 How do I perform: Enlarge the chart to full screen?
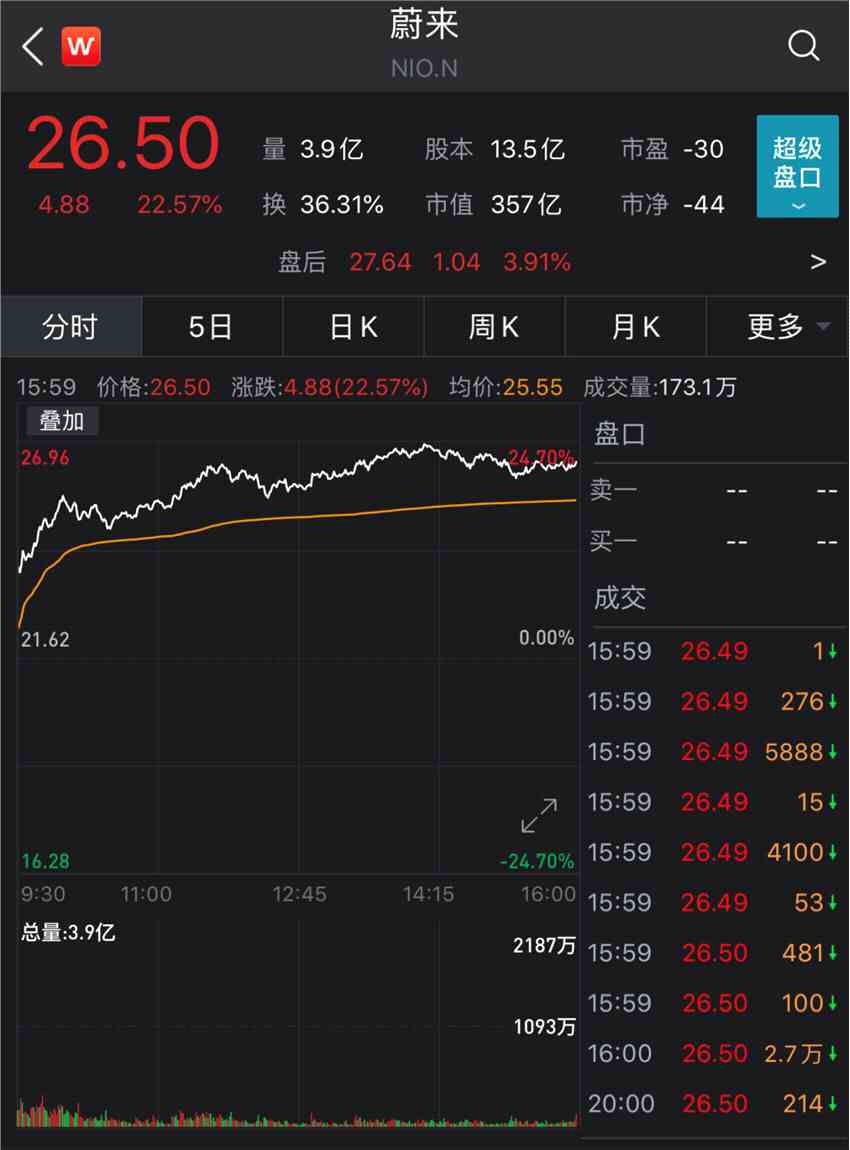539,815
